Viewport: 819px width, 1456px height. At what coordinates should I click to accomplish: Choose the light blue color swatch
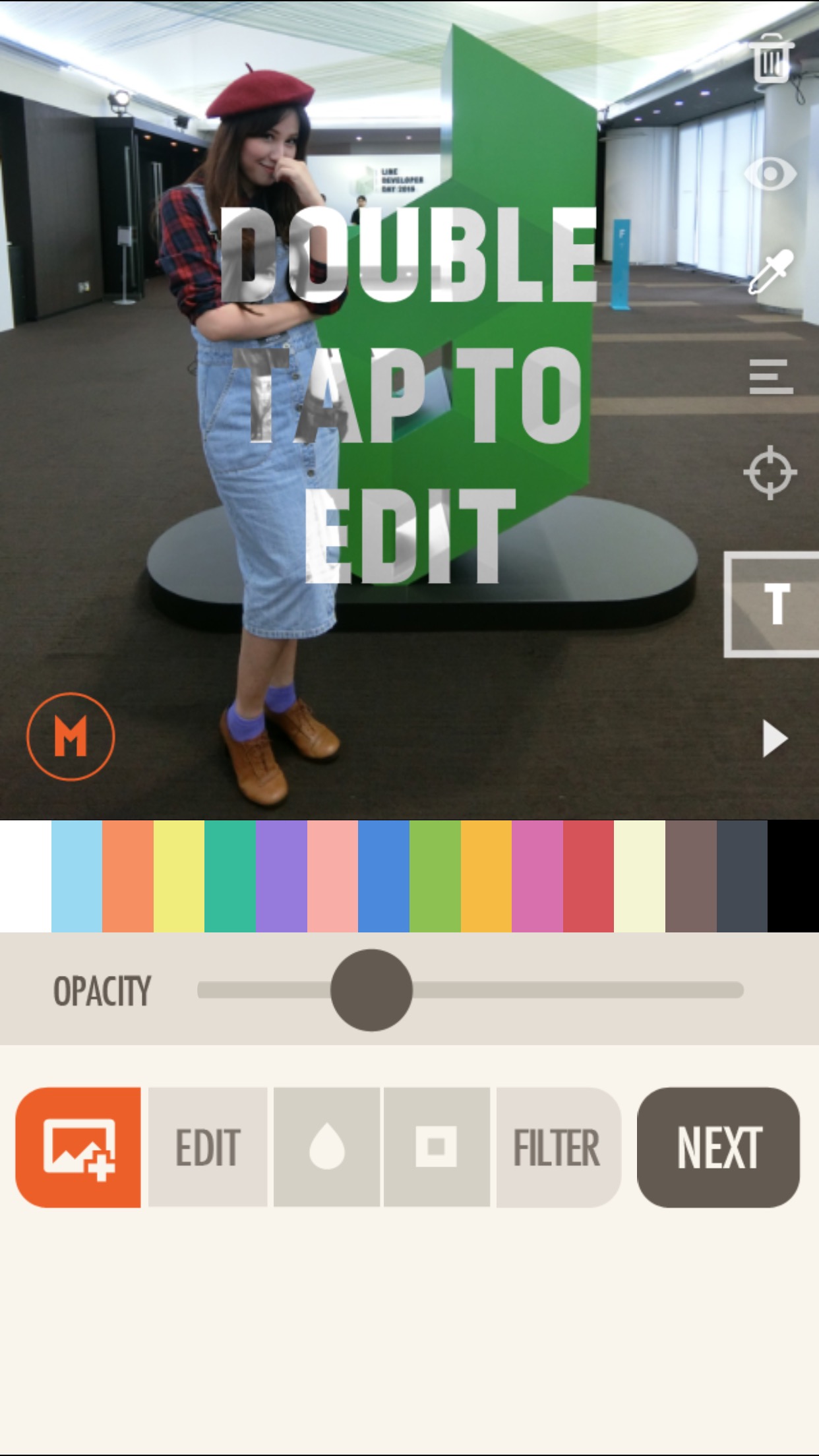[76, 876]
